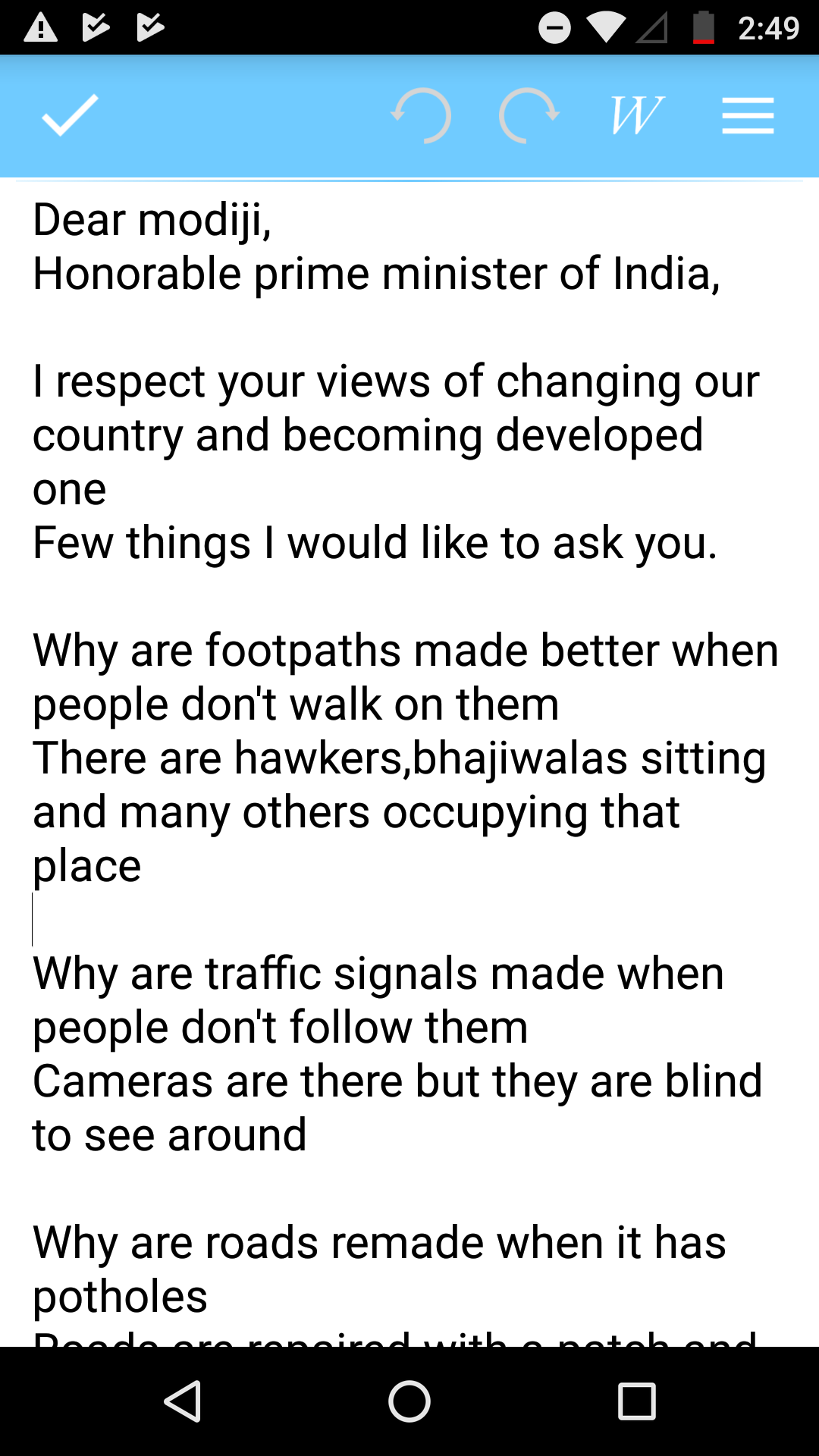
Task: Open the W word count option
Action: coord(637,116)
